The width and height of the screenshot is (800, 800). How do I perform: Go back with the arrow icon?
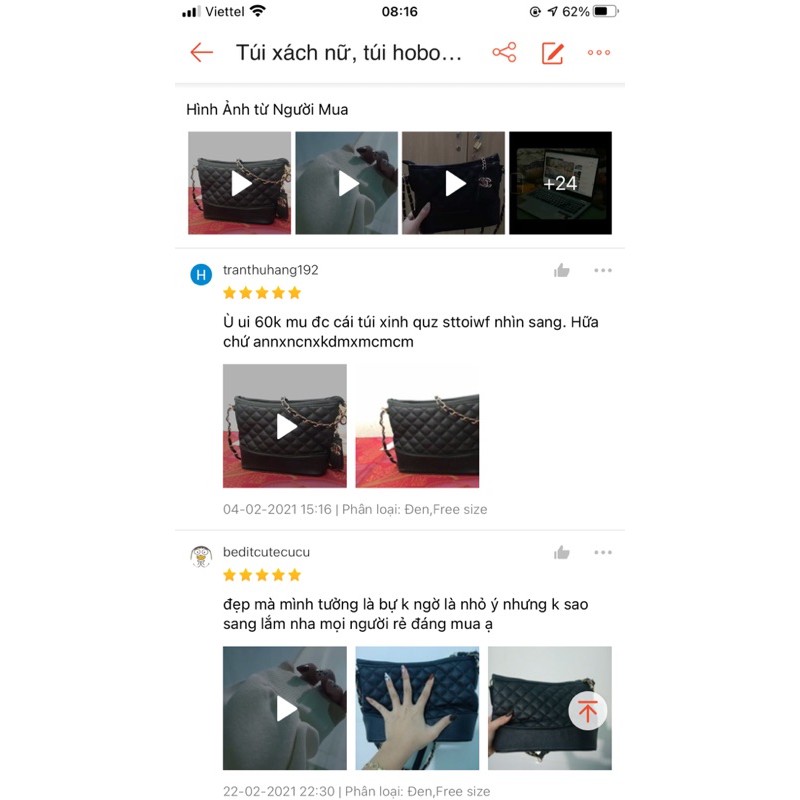pos(202,53)
